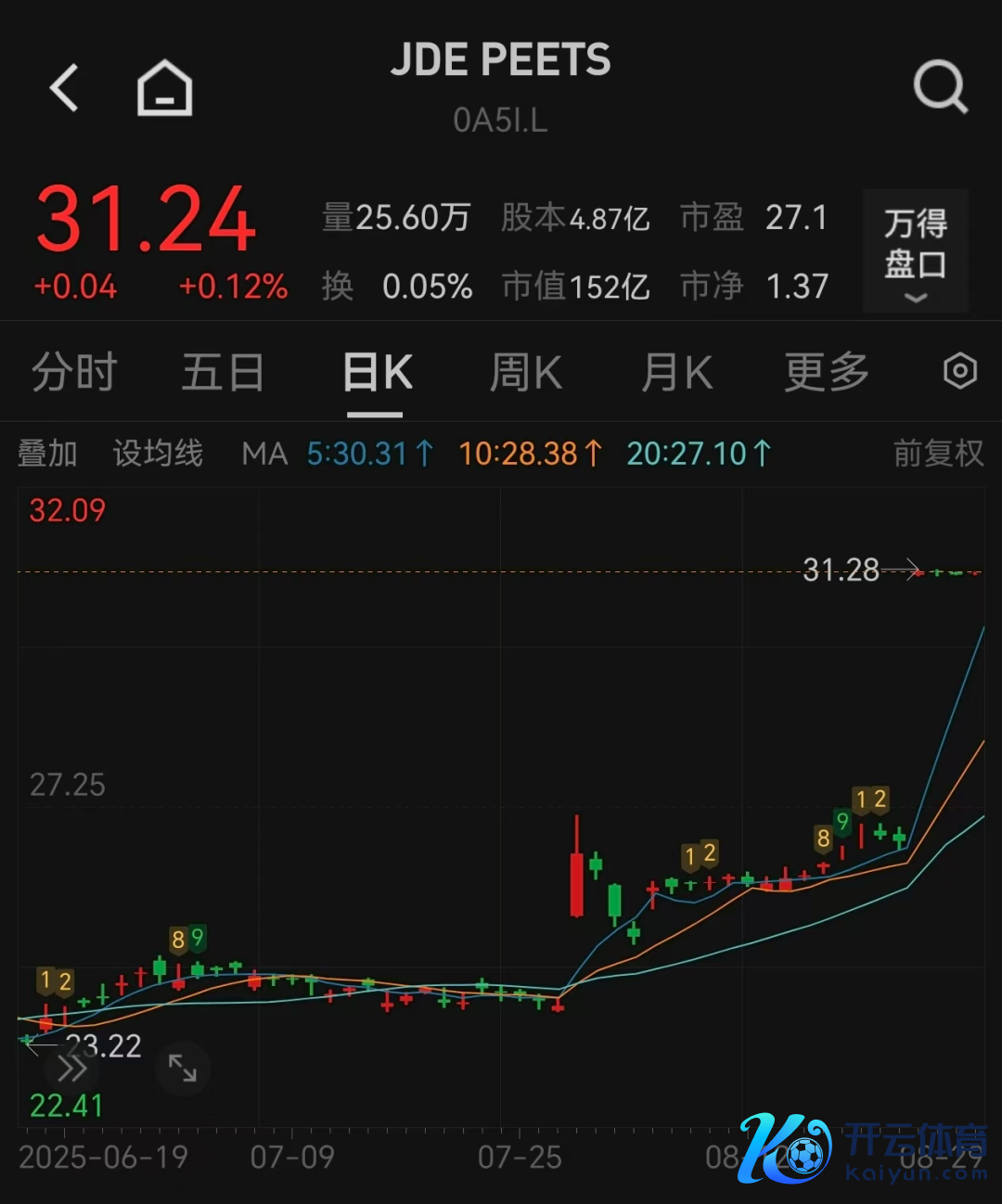Open the 更多 chart period options
Viewport: 1002px width, 1204px height.
tap(827, 373)
